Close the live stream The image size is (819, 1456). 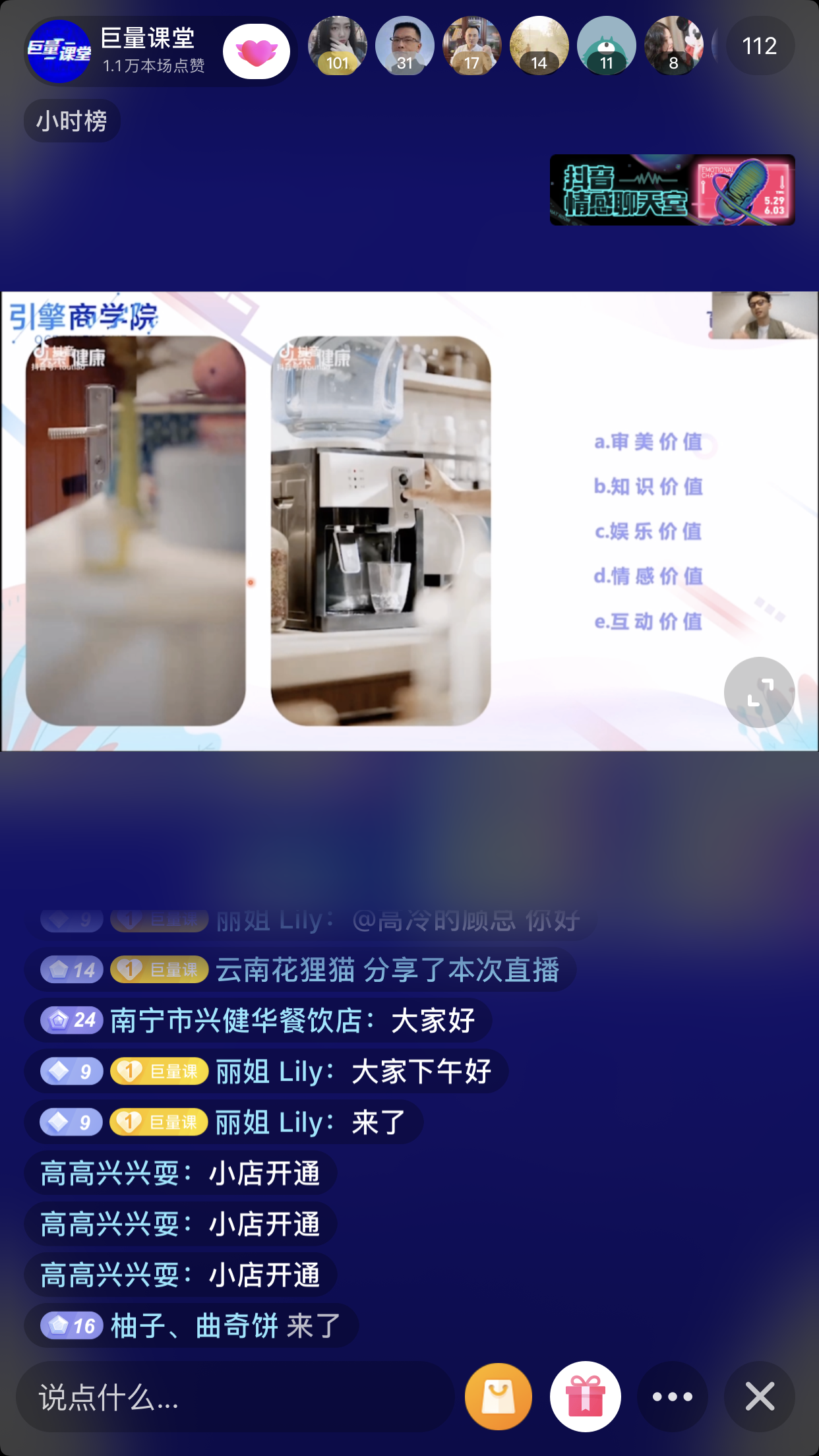tap(759, 1397)
